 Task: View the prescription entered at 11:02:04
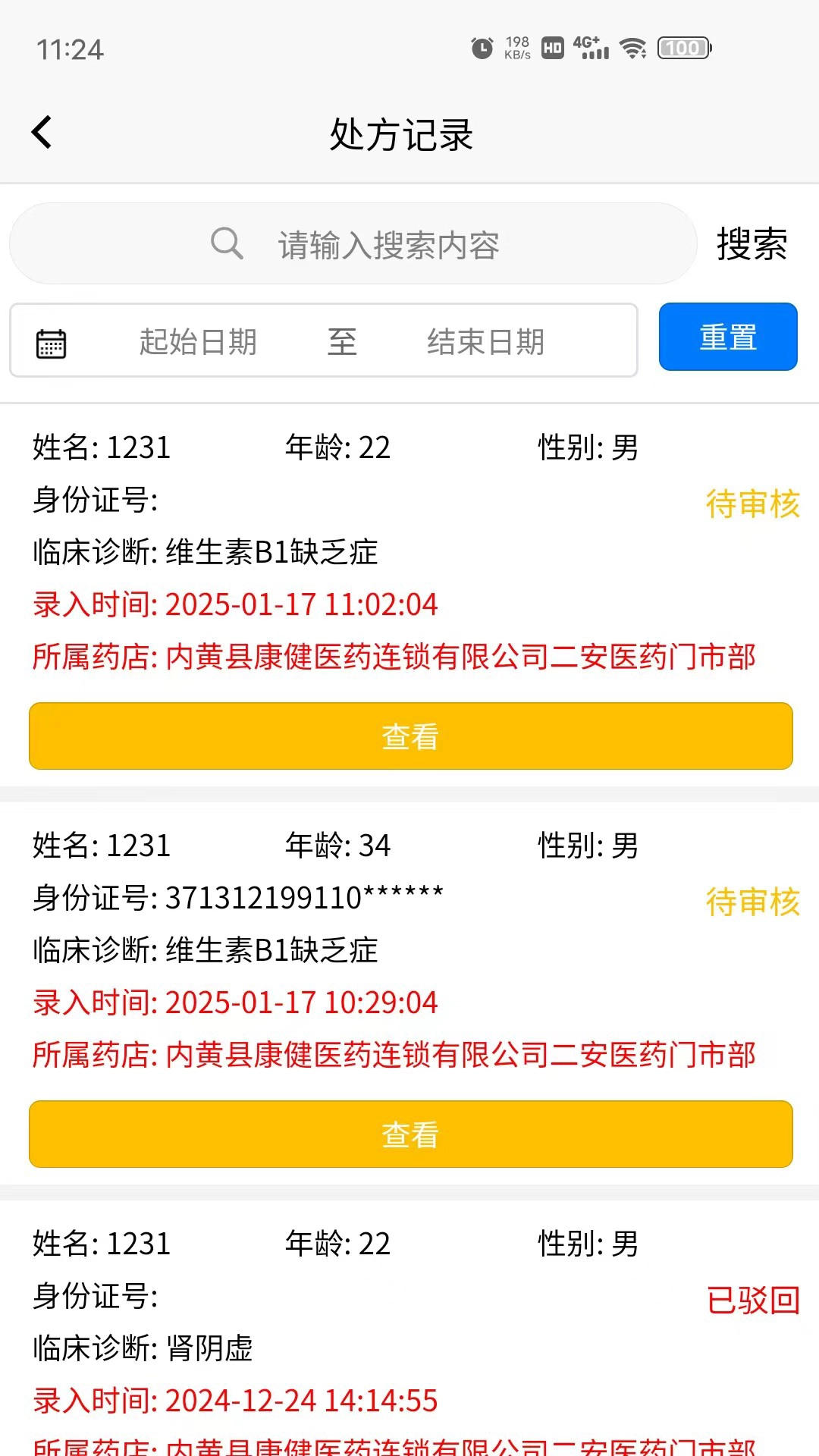pos(410,736)
